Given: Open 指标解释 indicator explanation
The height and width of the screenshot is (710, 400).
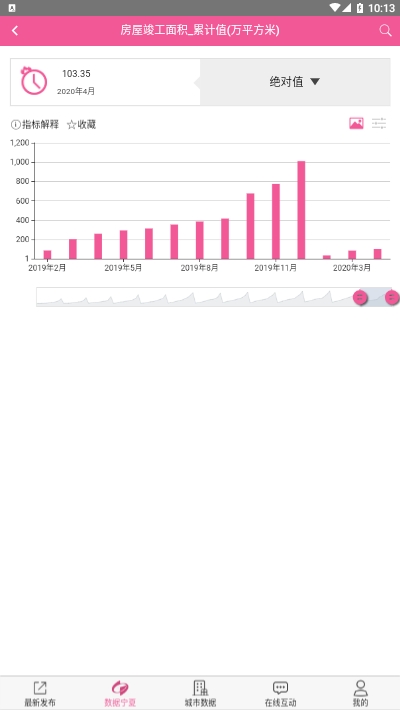Looking at the screenshot, I should click(35, 125).
